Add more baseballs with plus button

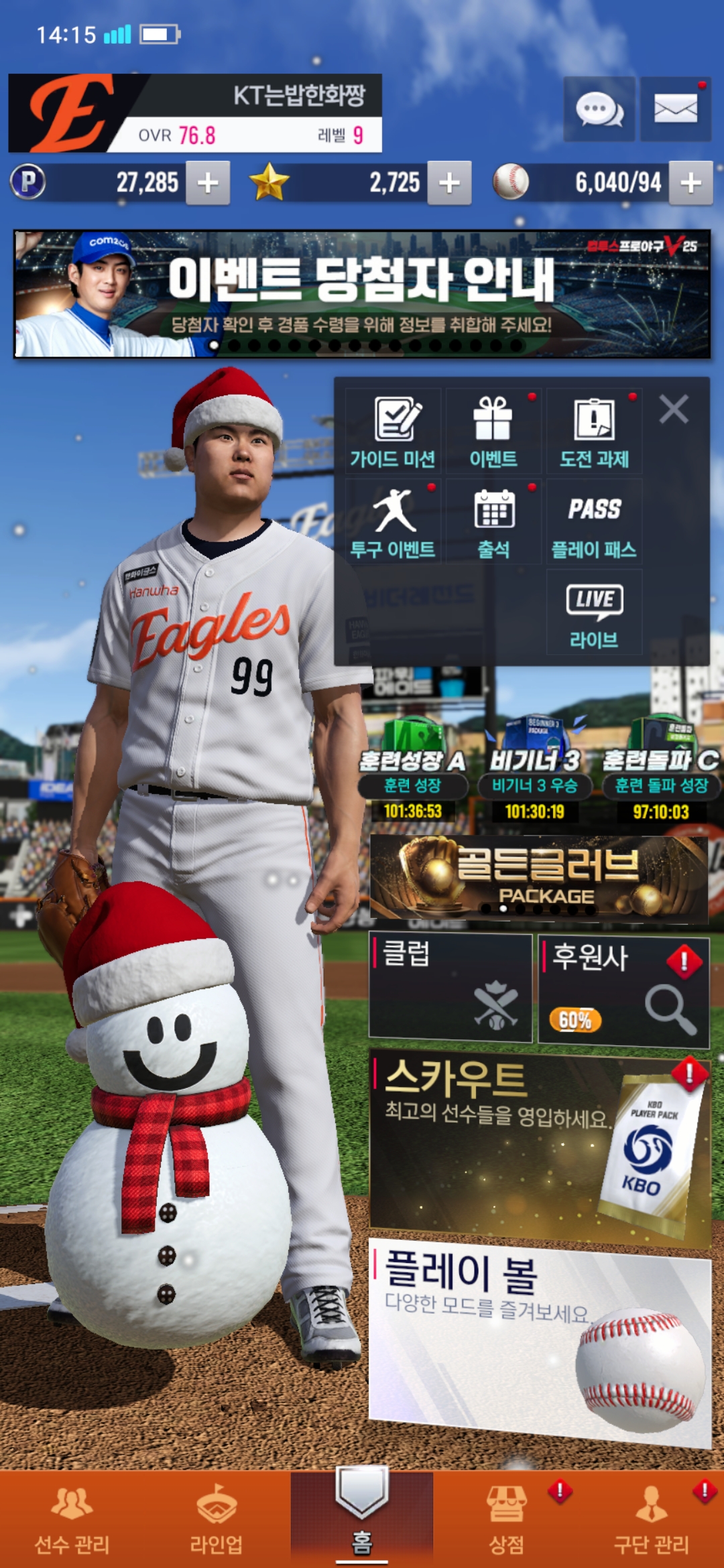point(690,182)
